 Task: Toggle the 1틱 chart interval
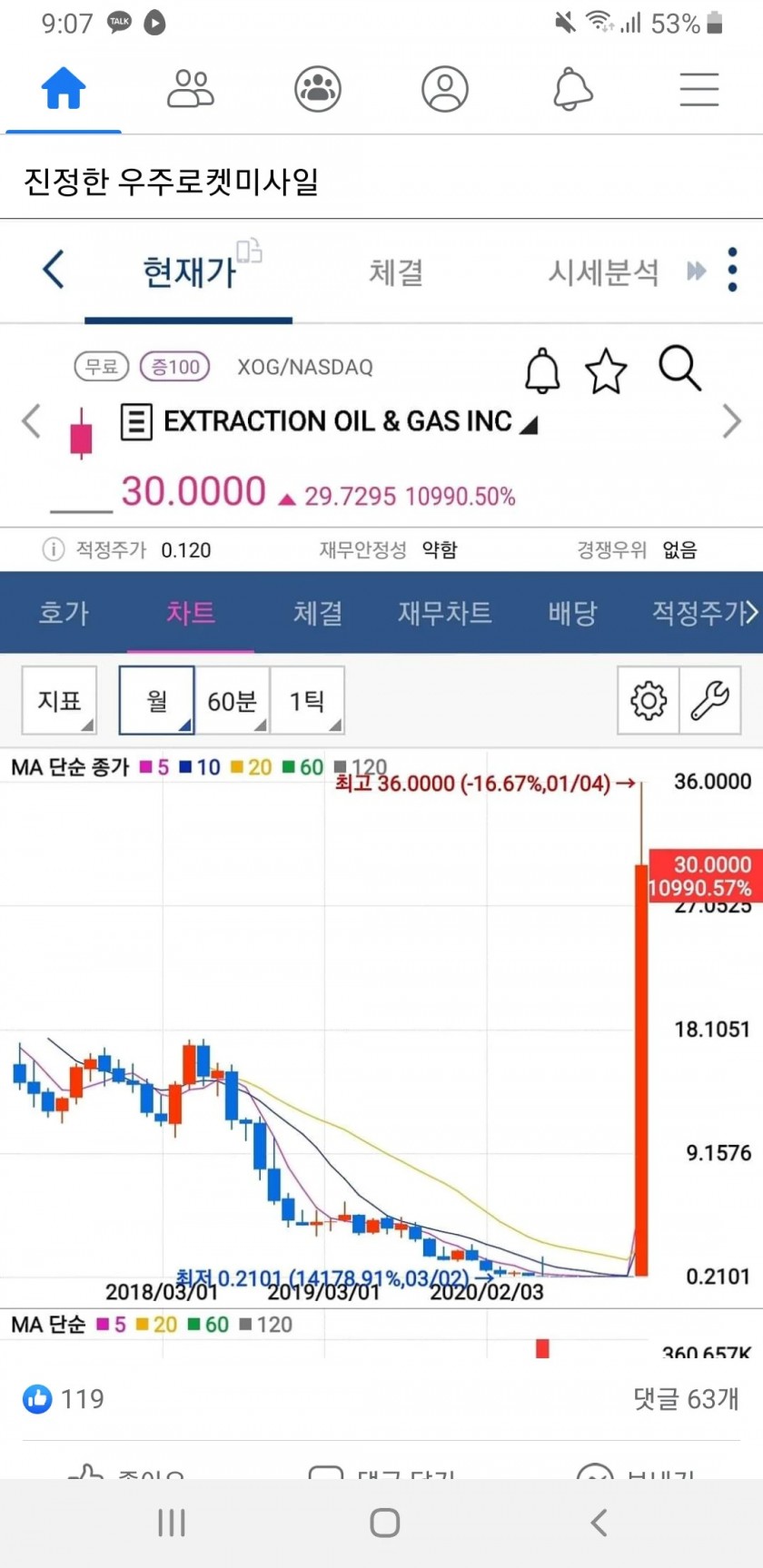(307, 700)
